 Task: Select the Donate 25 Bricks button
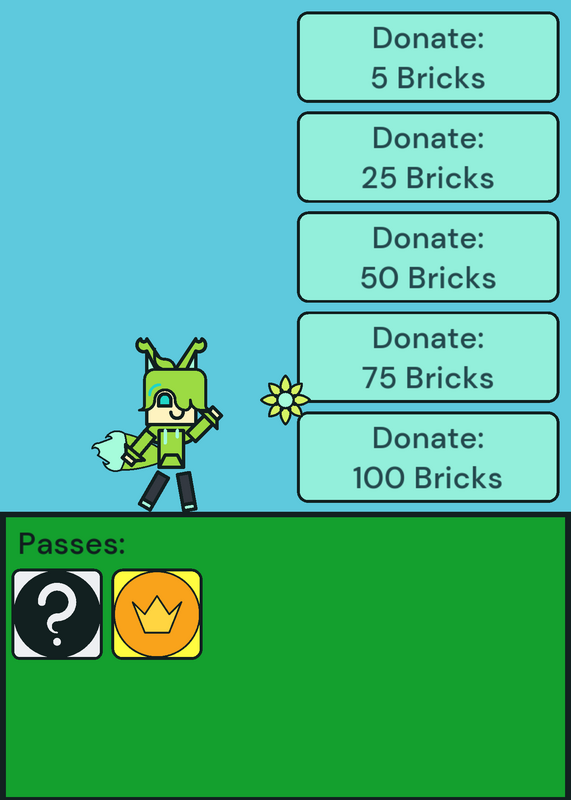tap(428, 157)
